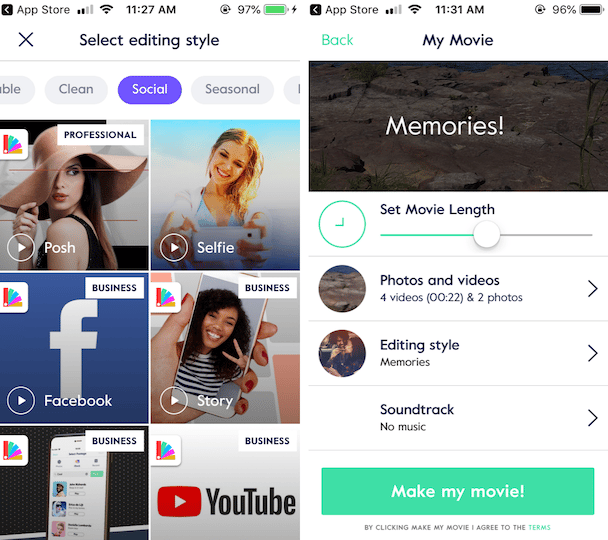Open Soundtrack settings
Viewport: 608px width, 540px height.
tap(459, 417)
